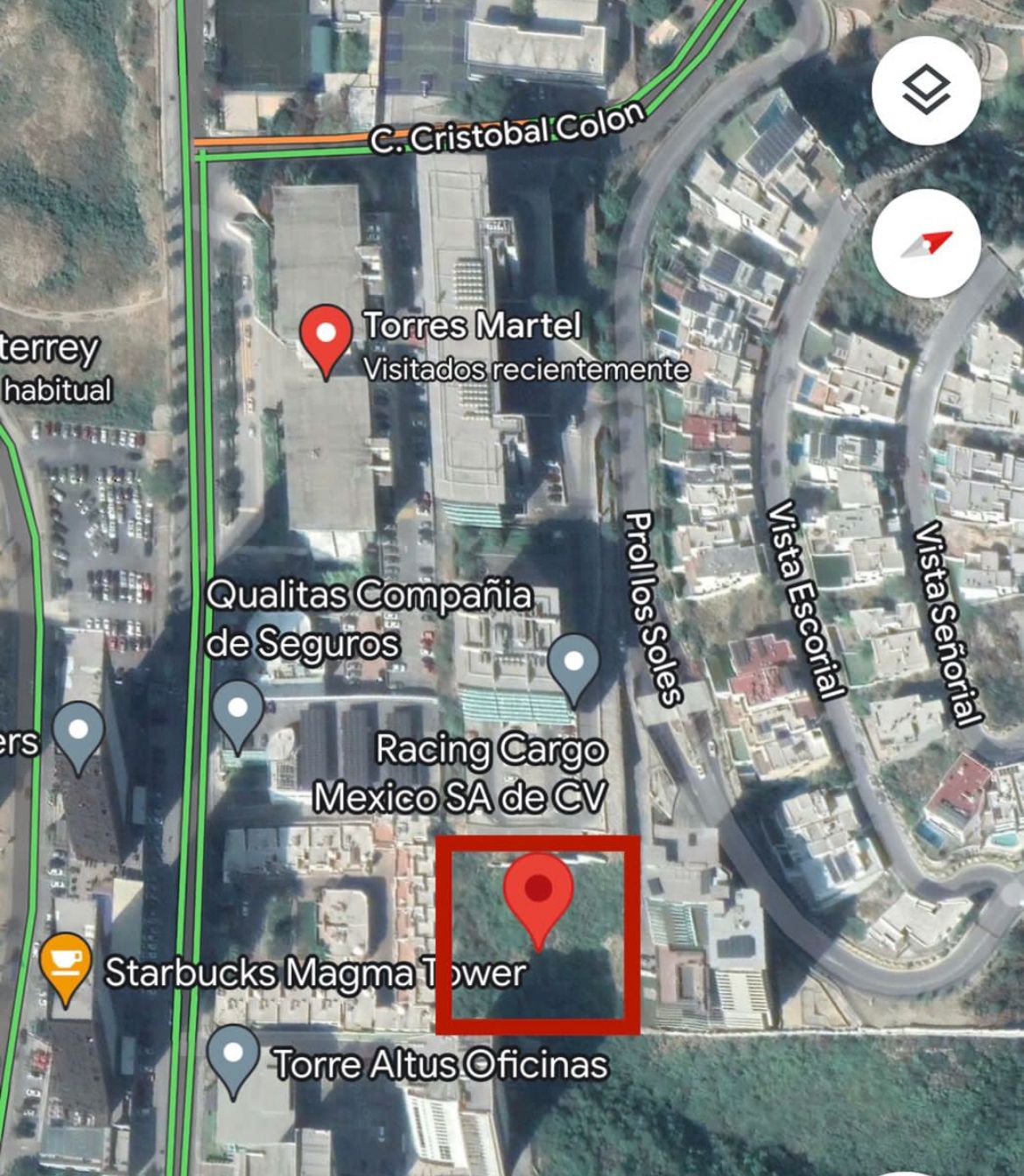Open the map layers button
The width and height of the screenshot is (1024, 1176).
point(925,91)
